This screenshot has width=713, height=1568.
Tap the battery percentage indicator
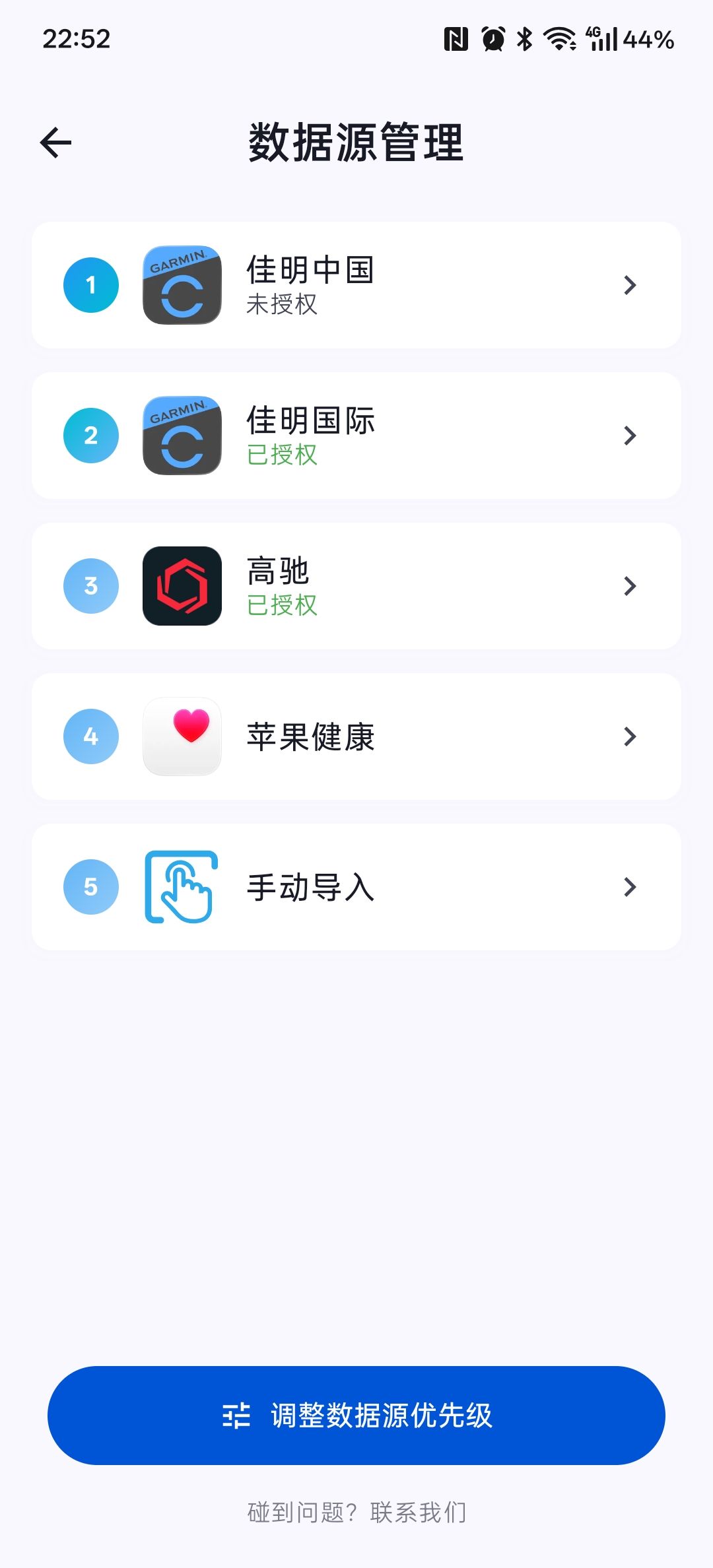tap(648, 40)
